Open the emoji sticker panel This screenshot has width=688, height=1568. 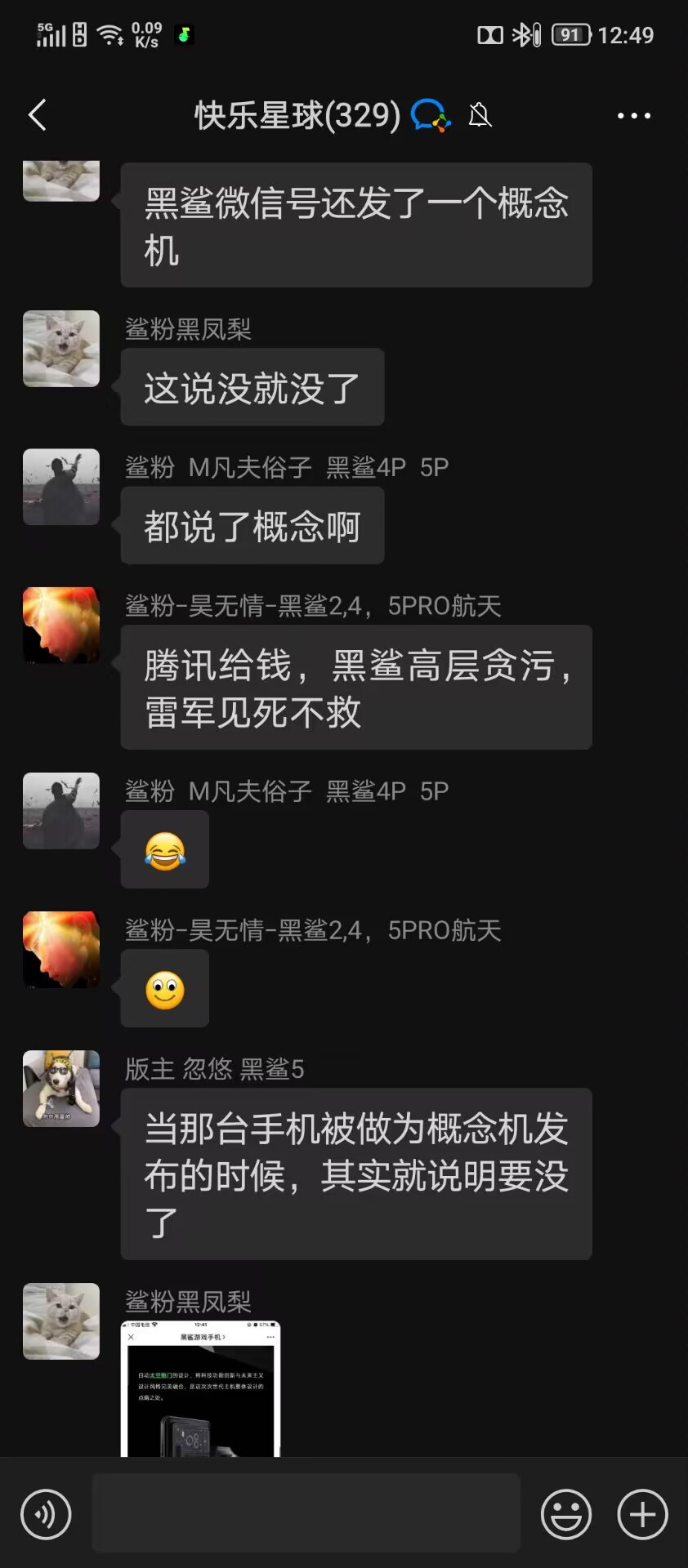pyautogui.click(x=565, y=1514)
